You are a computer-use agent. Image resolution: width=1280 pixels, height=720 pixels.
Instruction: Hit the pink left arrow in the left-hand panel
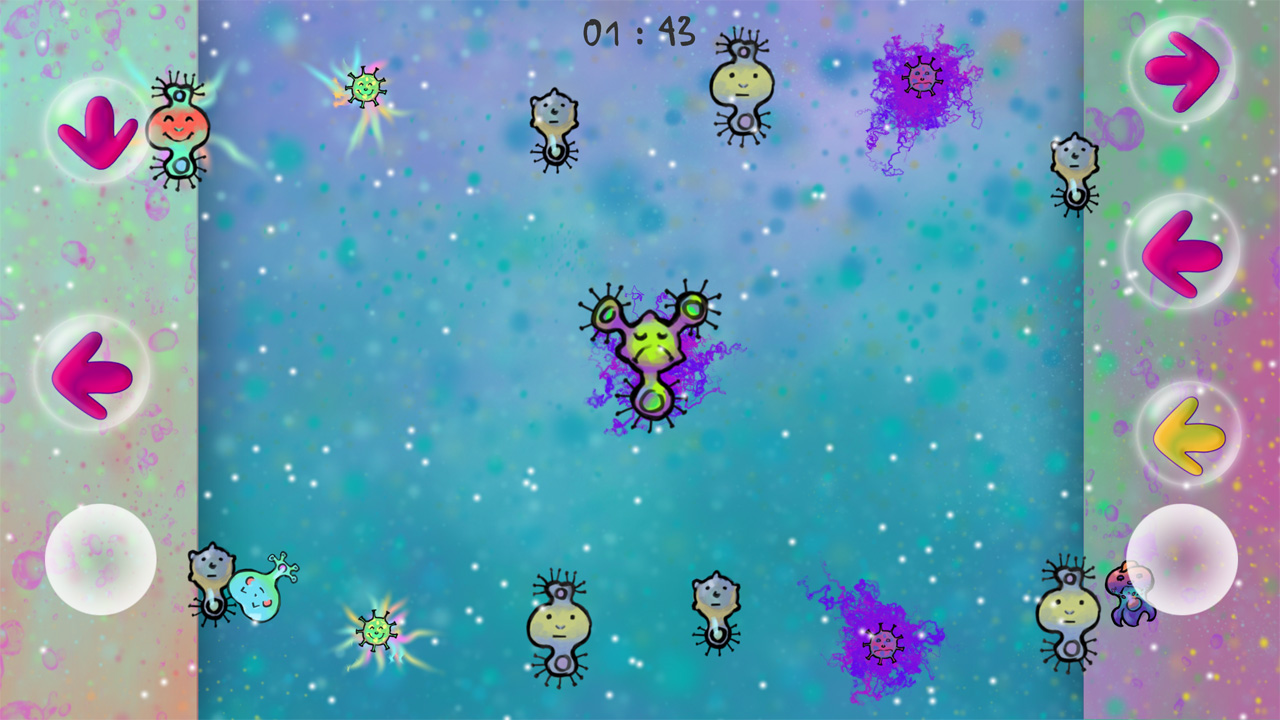coord(92,374)
